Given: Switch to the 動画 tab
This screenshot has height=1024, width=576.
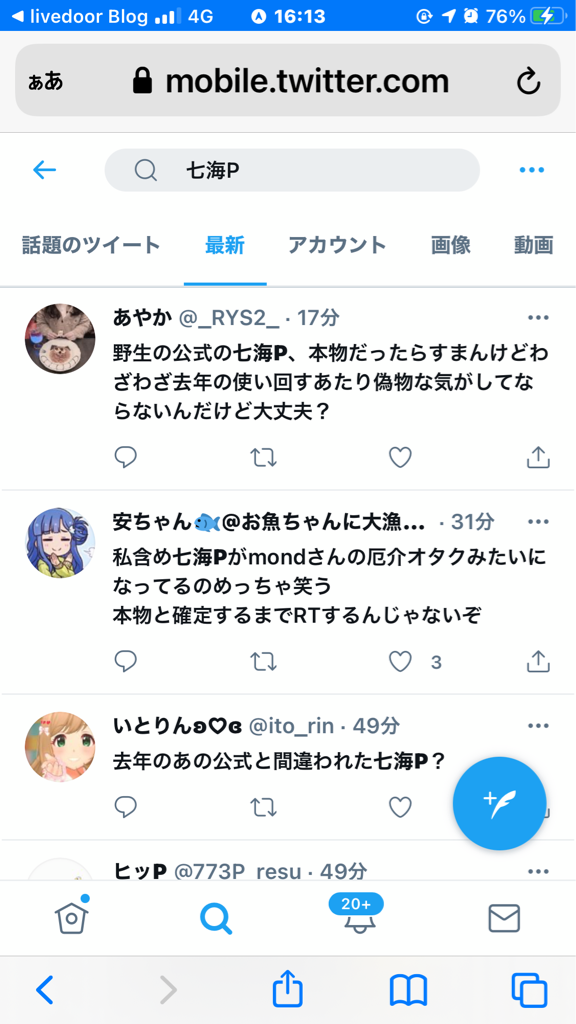Looking at the screenshot, I should (x=534, y=246).
